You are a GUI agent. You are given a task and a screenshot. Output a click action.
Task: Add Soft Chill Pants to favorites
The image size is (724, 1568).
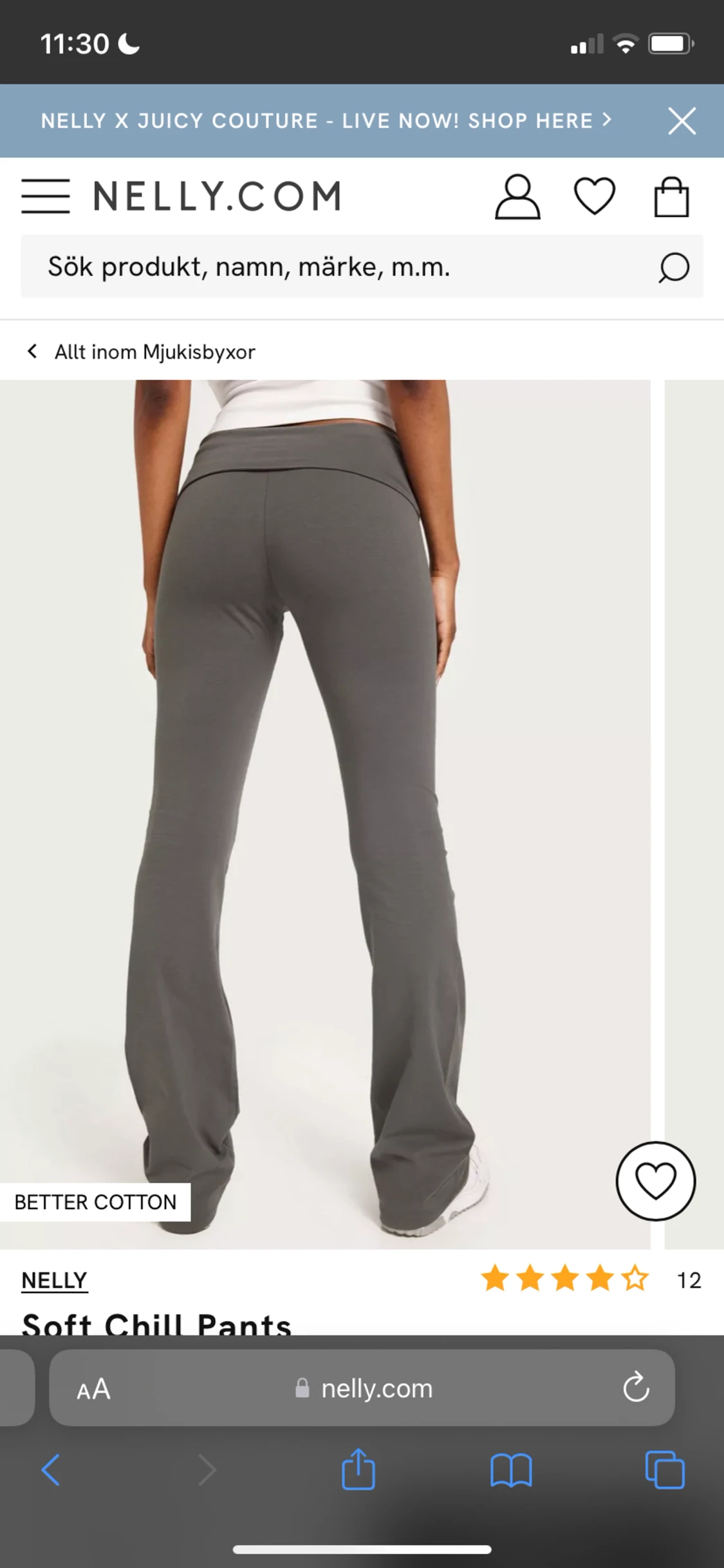coord(656,1181)
